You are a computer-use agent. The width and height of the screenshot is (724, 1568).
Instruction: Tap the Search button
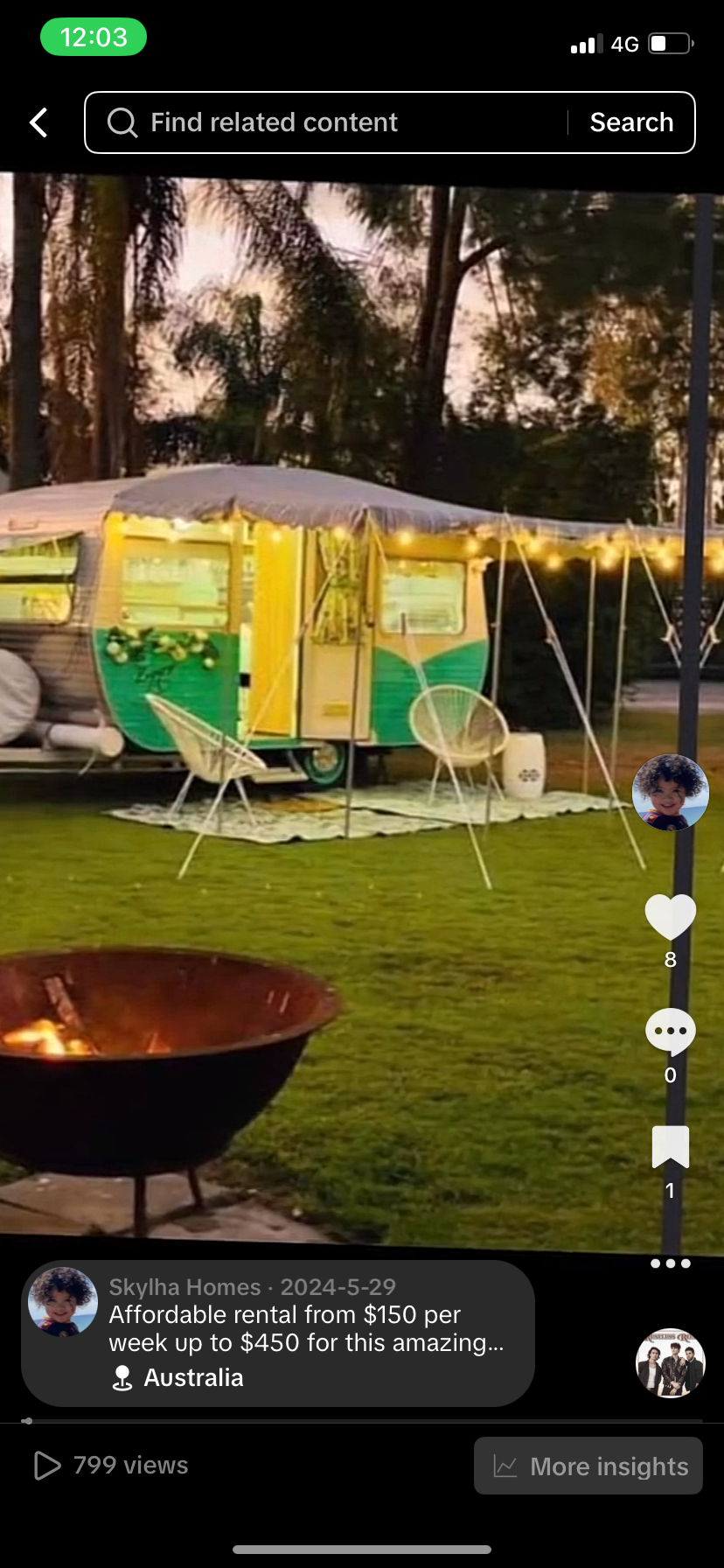click(631, 122)
